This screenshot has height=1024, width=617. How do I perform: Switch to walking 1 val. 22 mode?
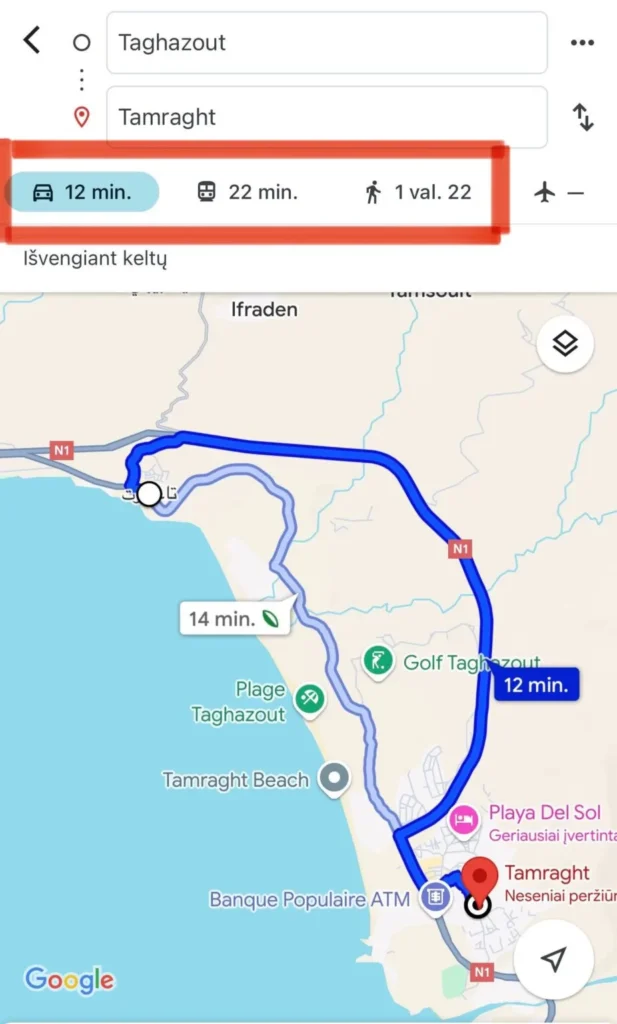point(417,192)
